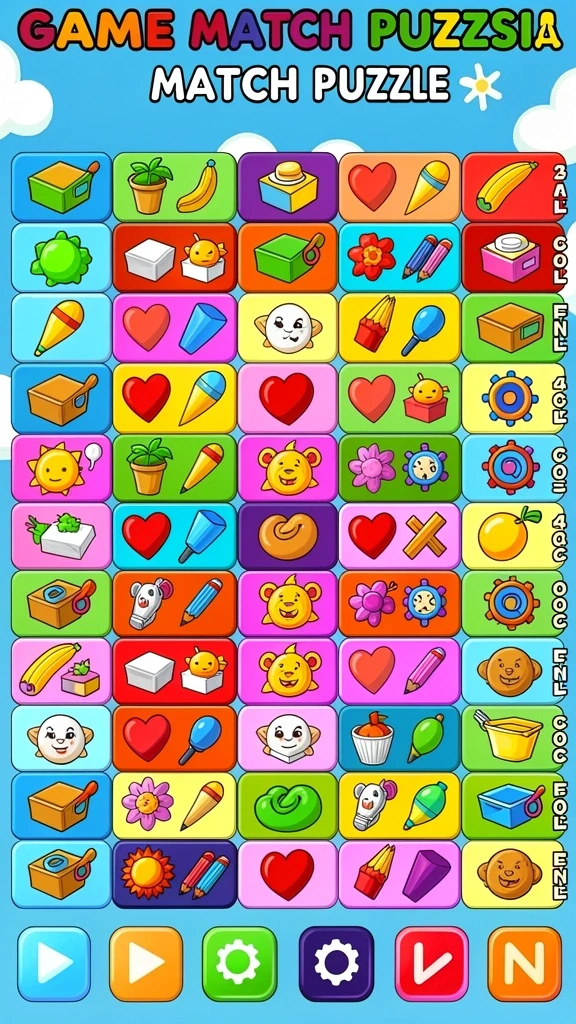Tap the orange play button
This screenshot has height=1024, width=576.
(146, 963)
